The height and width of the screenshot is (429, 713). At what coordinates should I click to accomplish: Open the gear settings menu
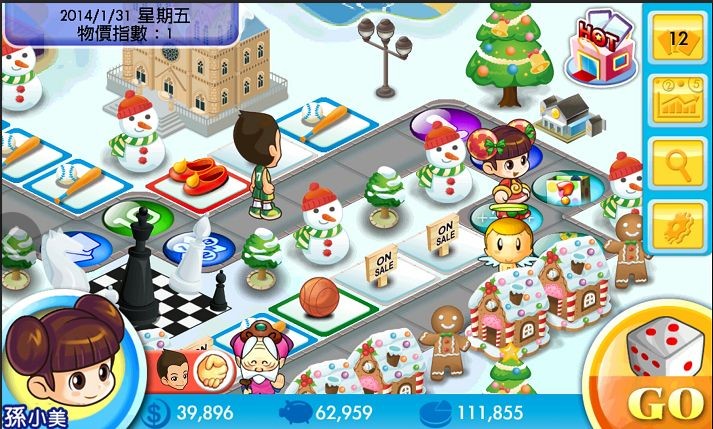coord(677,221)
